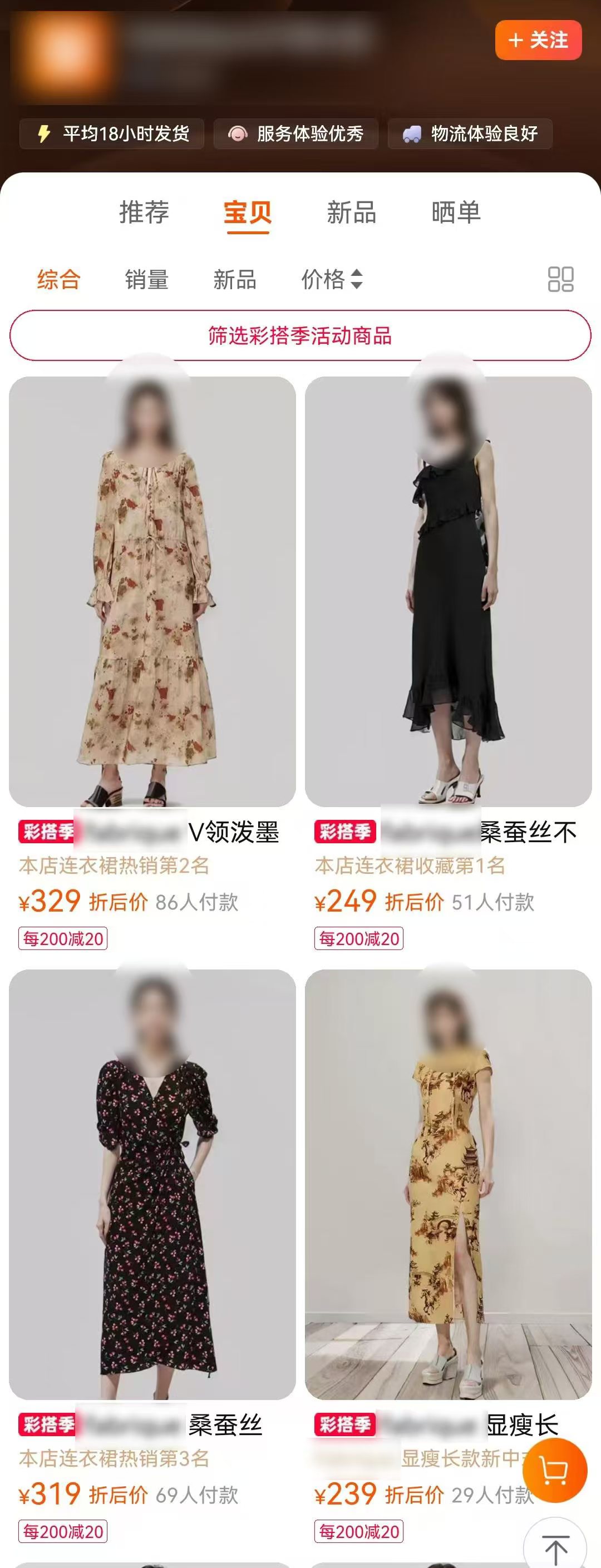Sort items by 综合
The height and width of the screenshot is (1568, 601).
coord(58,280)
